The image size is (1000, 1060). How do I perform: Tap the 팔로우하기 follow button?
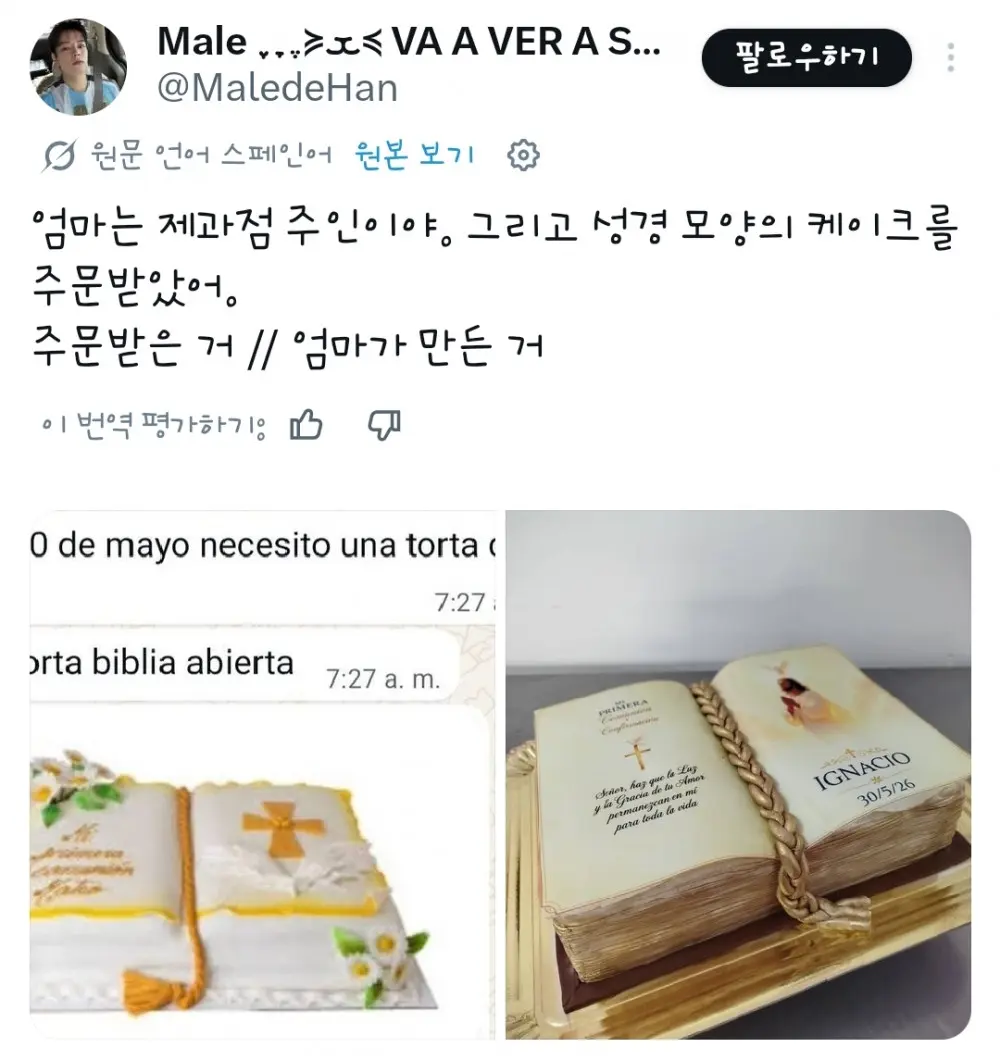tap(807, 57)
